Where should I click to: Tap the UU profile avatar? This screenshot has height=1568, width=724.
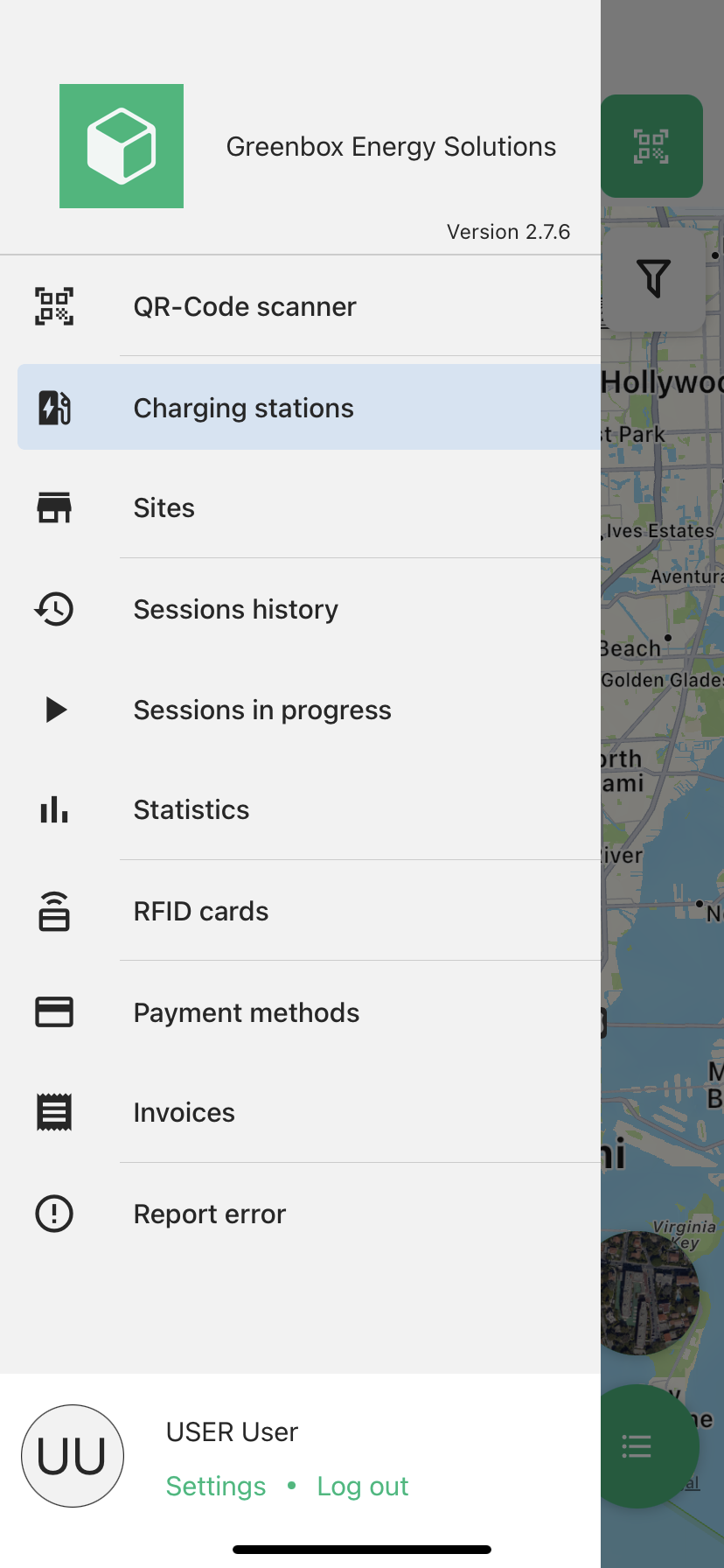[73, 1456]
